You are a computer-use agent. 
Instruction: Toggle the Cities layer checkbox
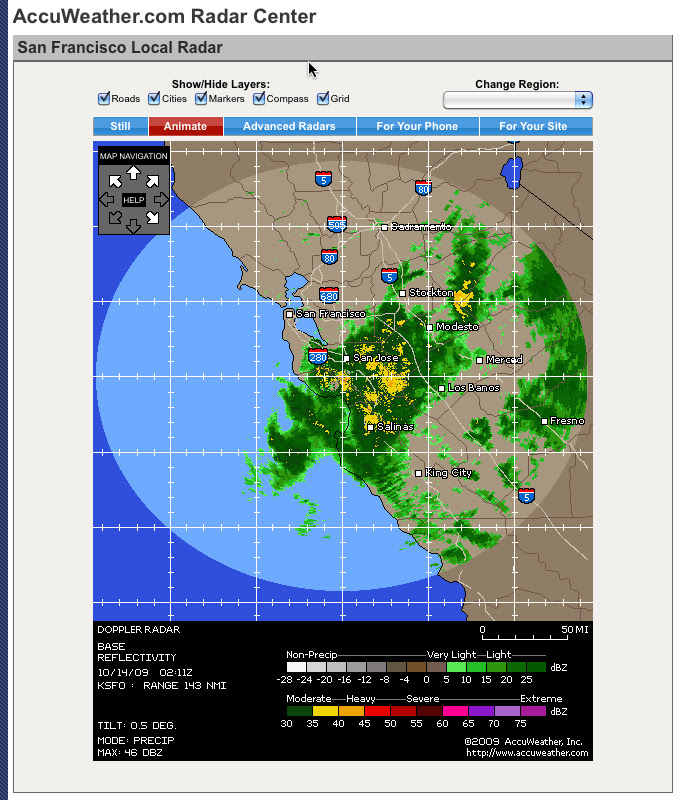click(x=154, y=99)
